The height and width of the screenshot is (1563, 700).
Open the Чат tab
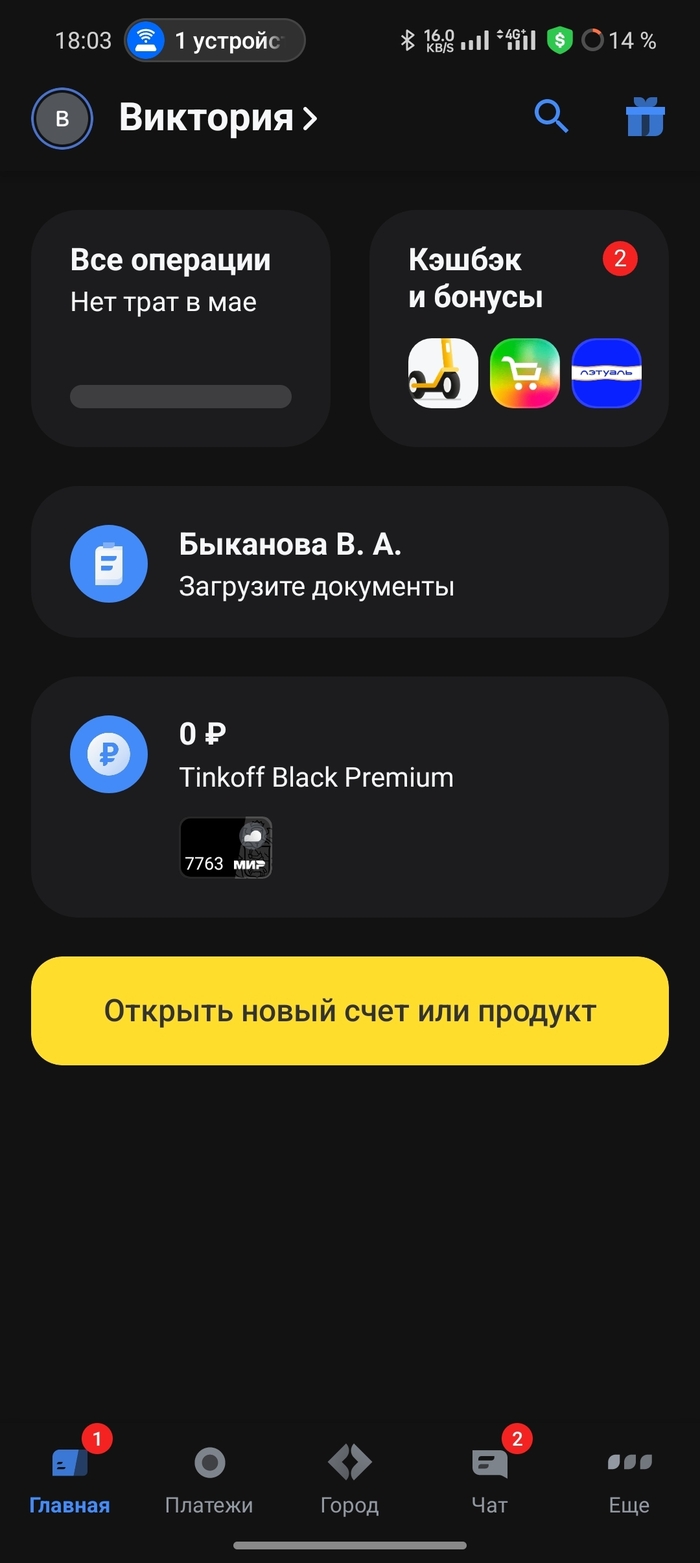click(489, 1481)
